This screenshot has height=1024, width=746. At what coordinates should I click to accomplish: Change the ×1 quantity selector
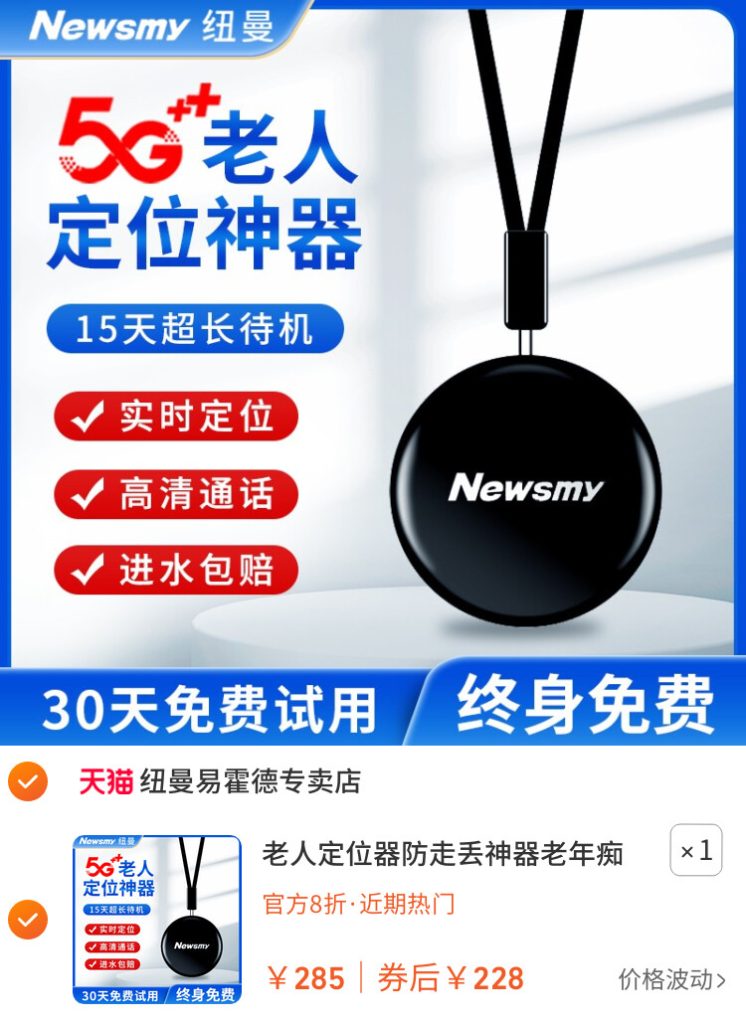(x=695, y=852)
